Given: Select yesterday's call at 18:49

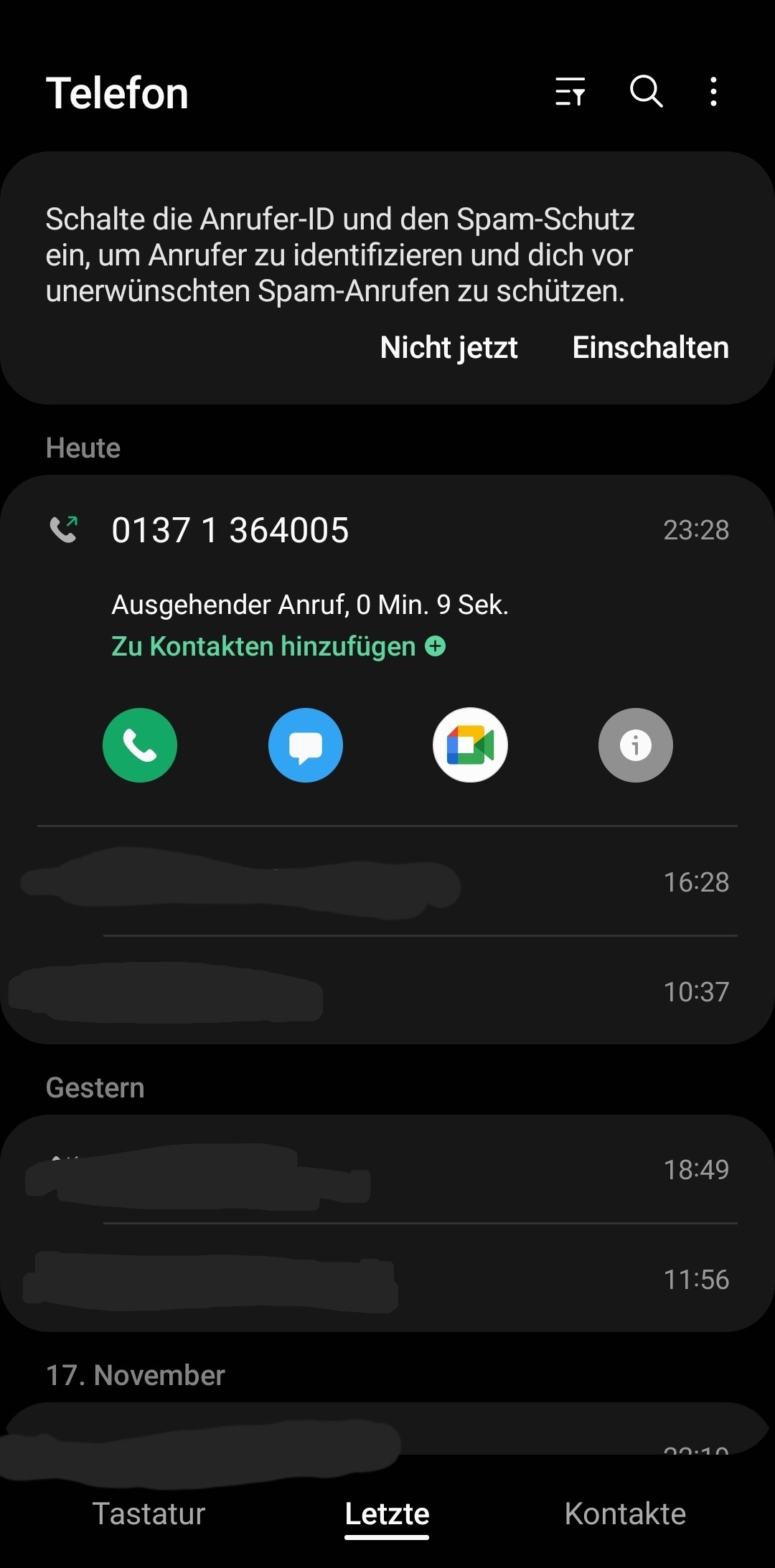Looking at the screenshot, I should tap(387, 1170).
